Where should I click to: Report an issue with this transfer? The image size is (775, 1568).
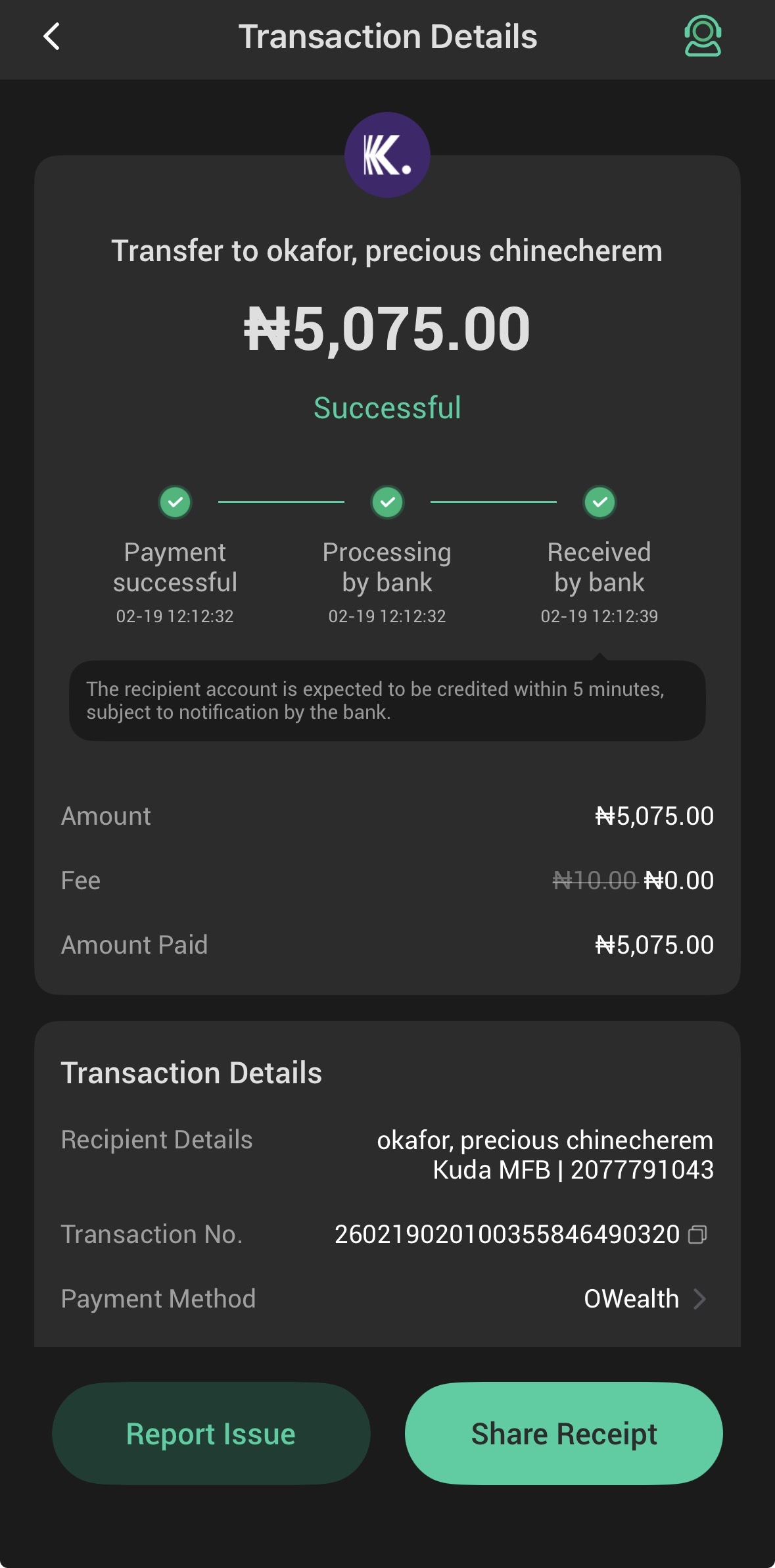211,1434
